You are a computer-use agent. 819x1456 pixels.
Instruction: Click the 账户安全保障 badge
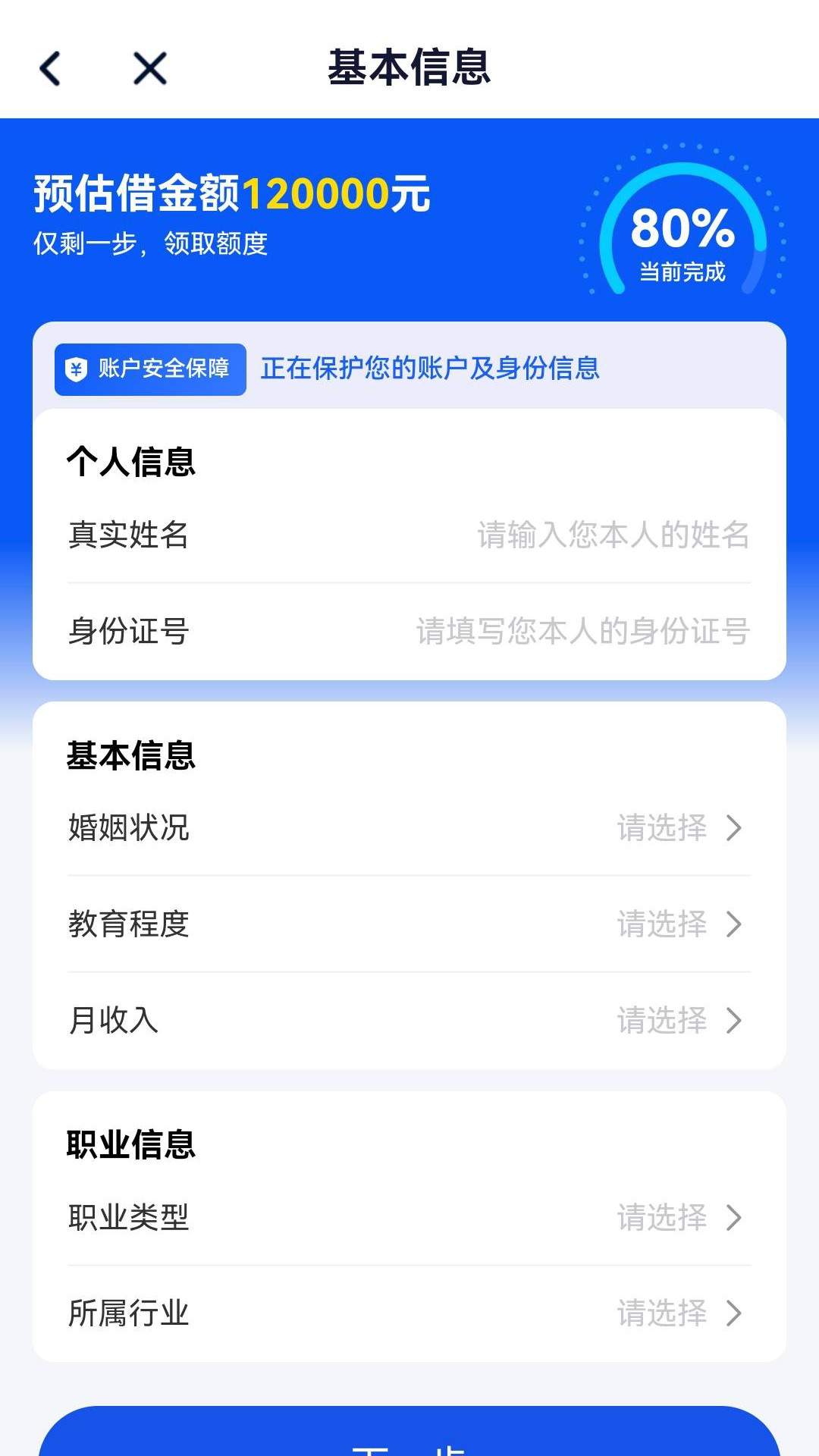(149, 369)
